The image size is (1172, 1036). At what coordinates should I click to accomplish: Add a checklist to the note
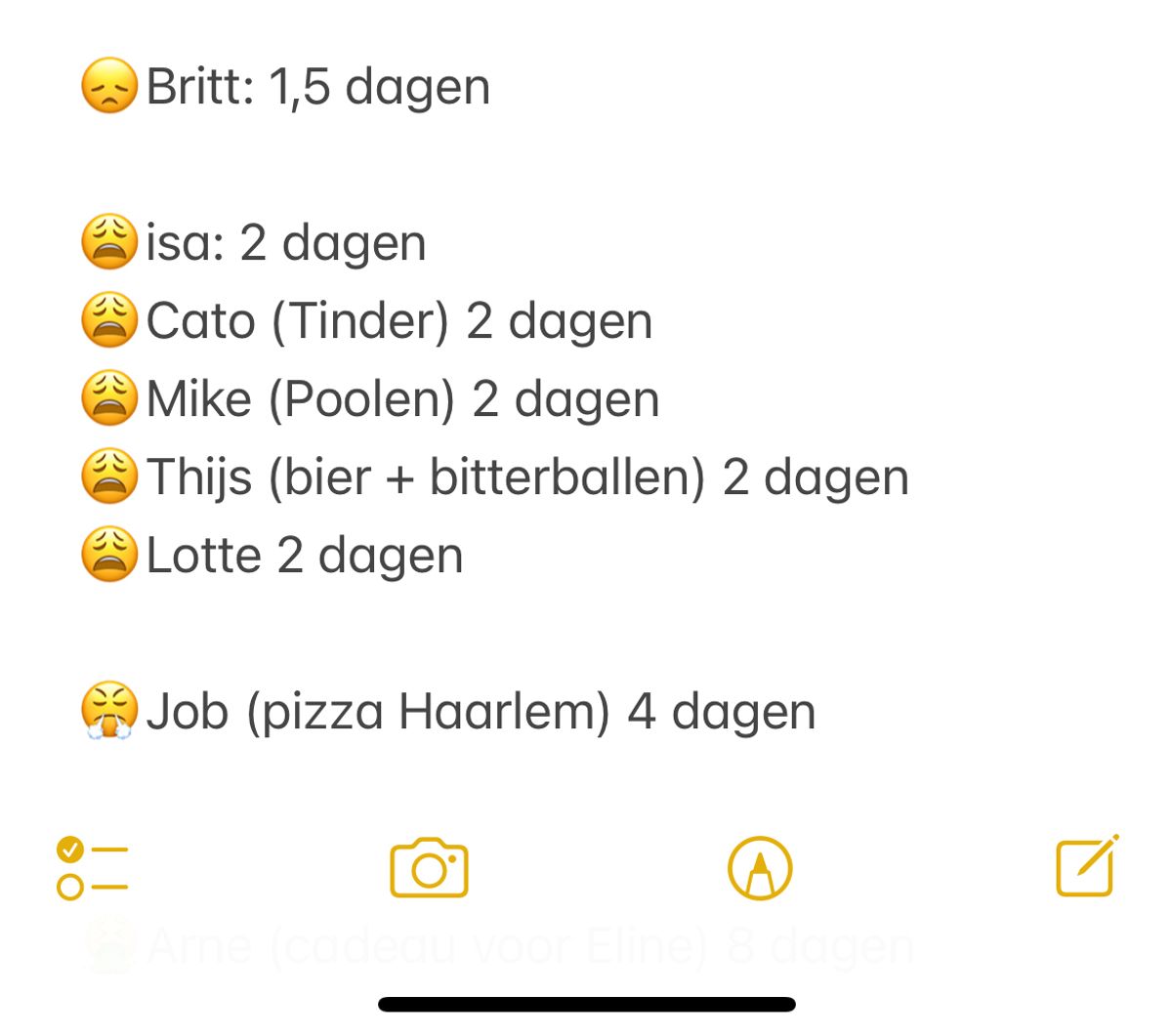coord(93,868)
